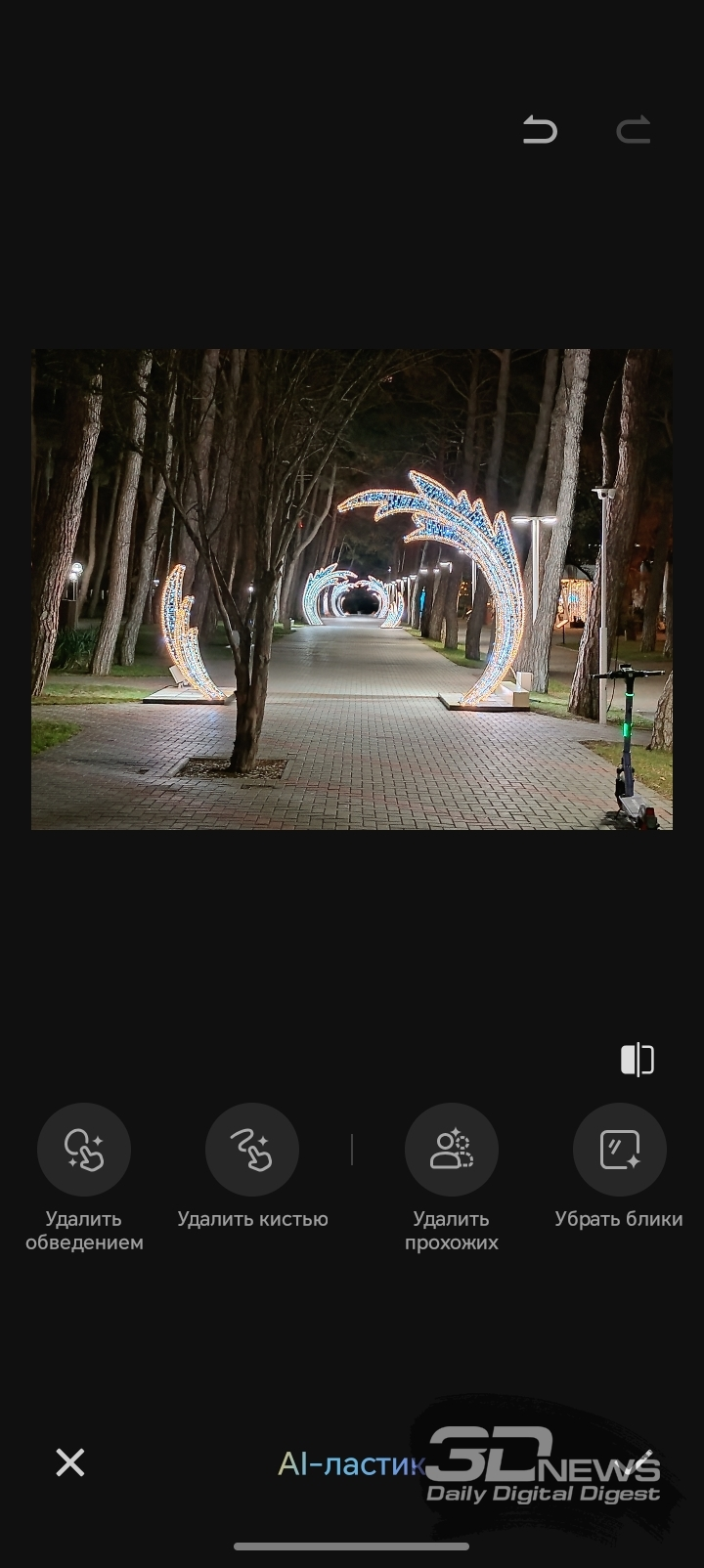Screen dimensions: 704x1568
Task: Undo the last edit
Action: pyautogui.click(x=540, y=130)
